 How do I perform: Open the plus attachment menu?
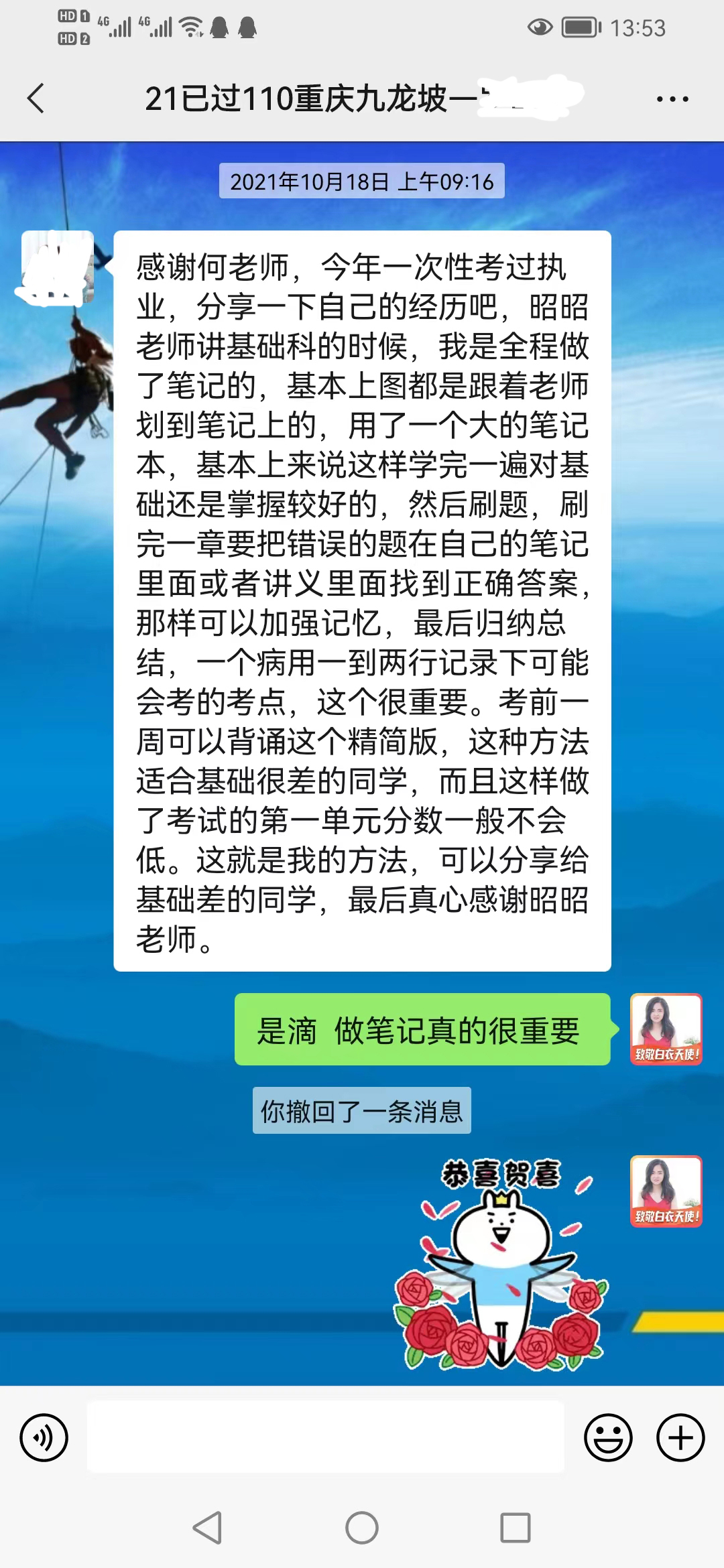point(680,1437)
